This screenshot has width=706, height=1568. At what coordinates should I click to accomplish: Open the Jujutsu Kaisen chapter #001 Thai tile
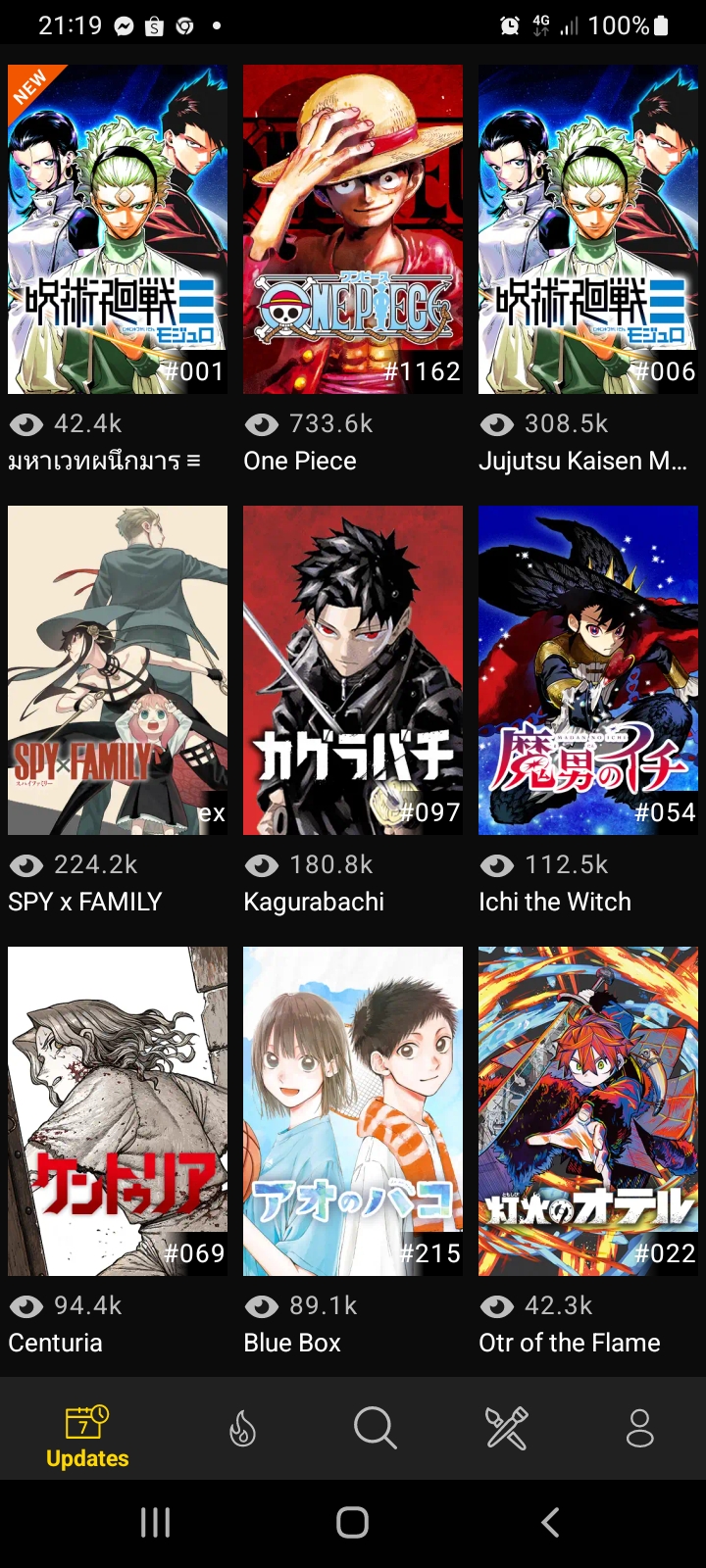tap(118, 230)
